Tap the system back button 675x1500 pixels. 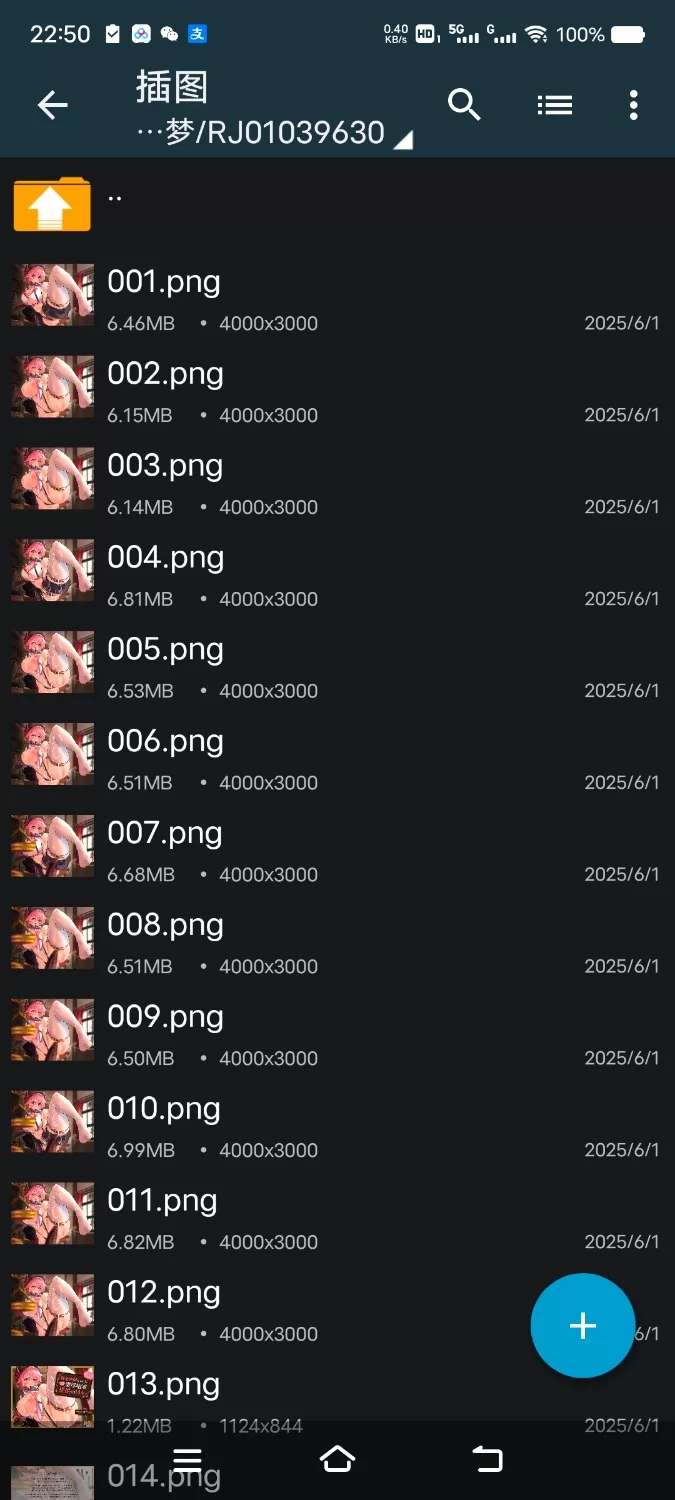(x=487, y=1459)
